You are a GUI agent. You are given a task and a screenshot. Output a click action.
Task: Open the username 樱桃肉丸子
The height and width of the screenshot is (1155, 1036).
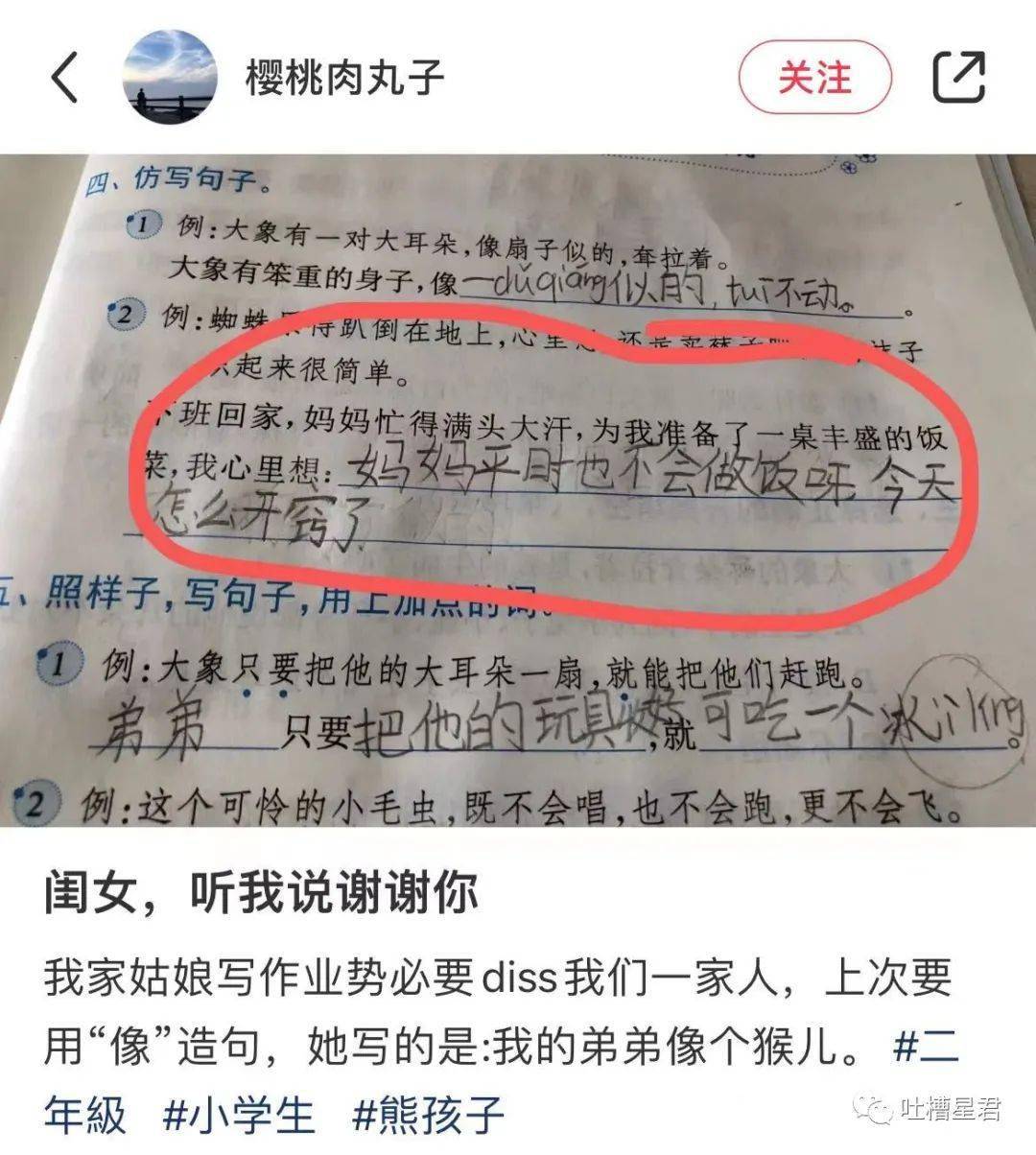344,78
